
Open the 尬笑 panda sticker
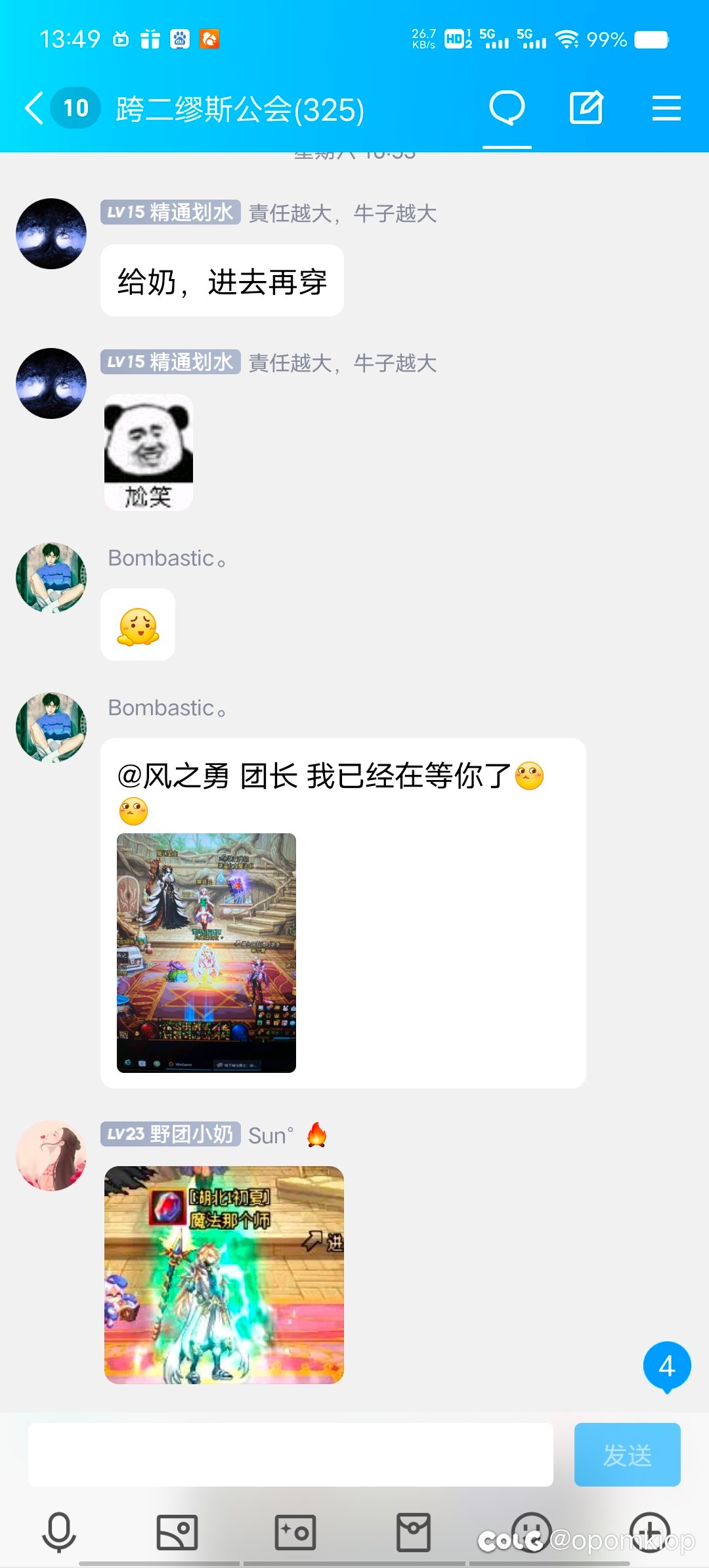pyautogui.click(x=148, y=452)
